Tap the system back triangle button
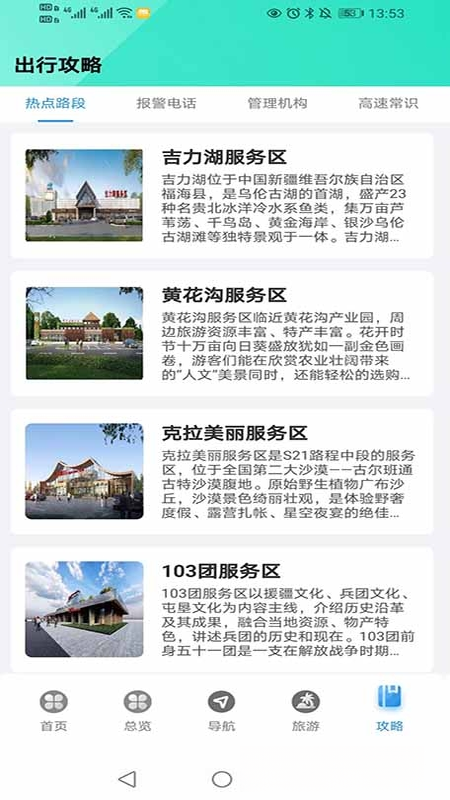This screenshot has height=800, width=450. pos(127,779)
